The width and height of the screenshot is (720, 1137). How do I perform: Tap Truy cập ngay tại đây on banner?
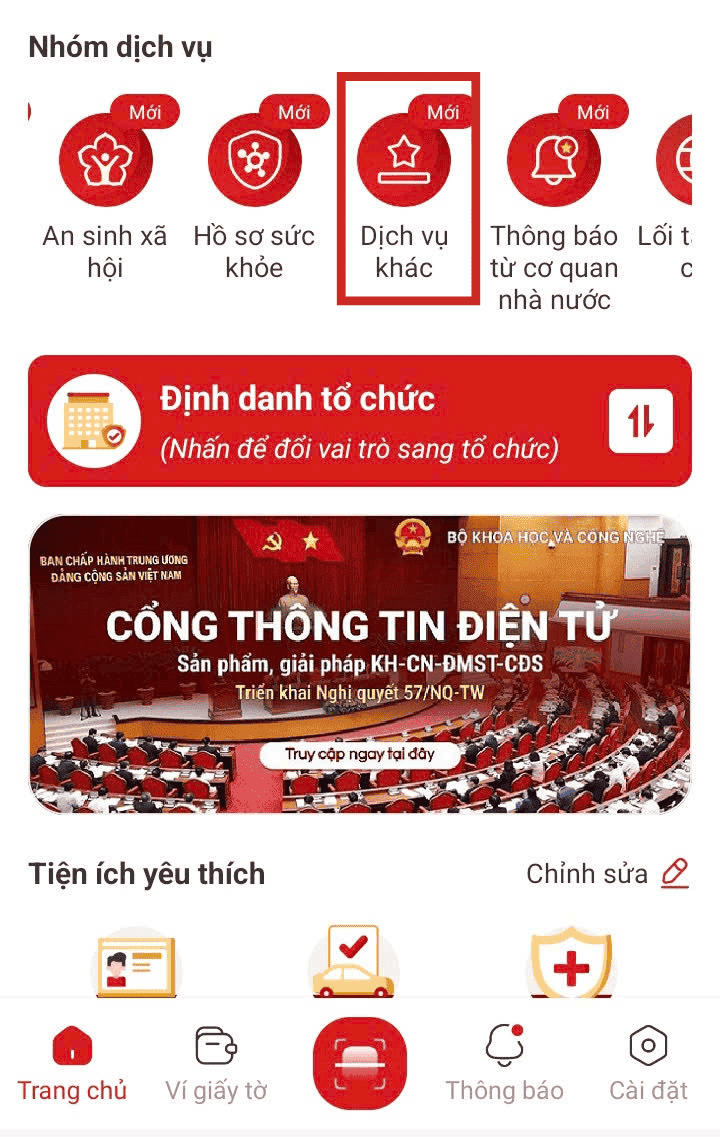(360, 753)
